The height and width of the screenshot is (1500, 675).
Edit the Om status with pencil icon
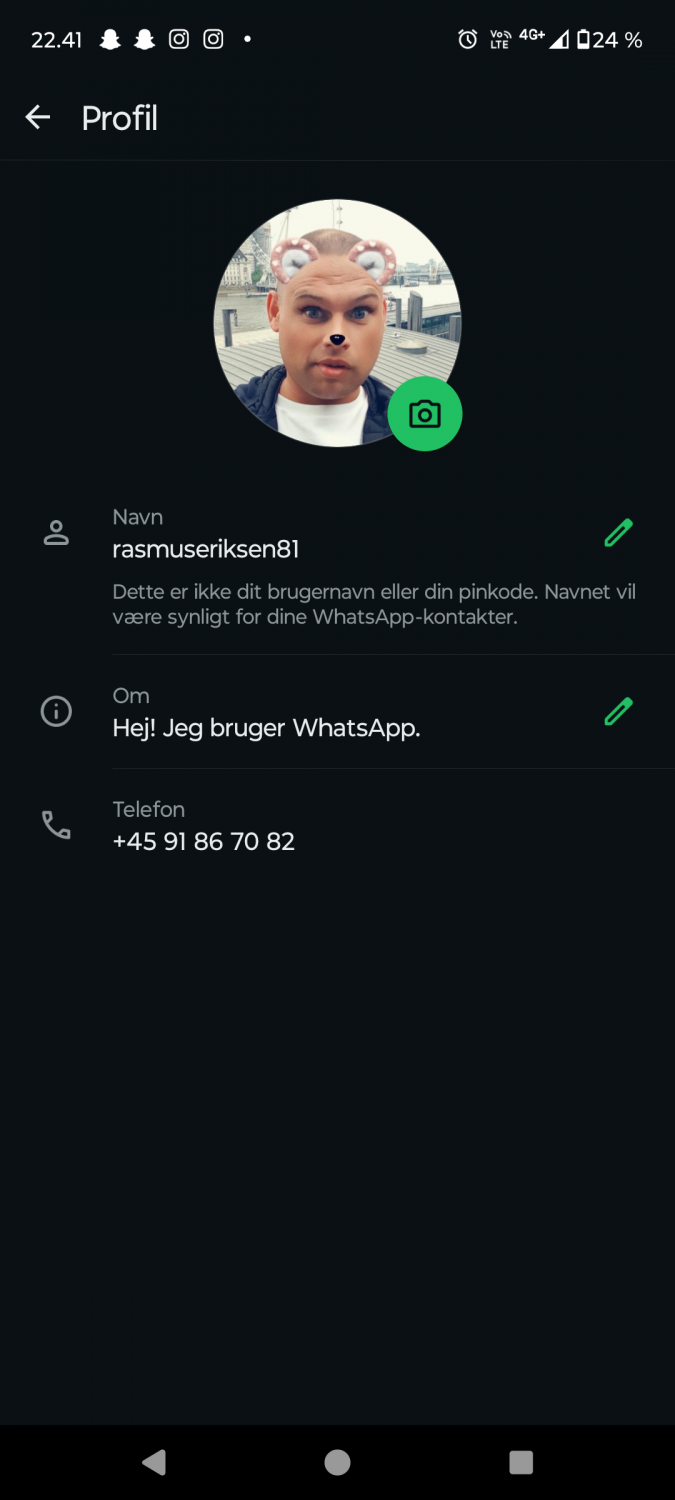[619, 712]
